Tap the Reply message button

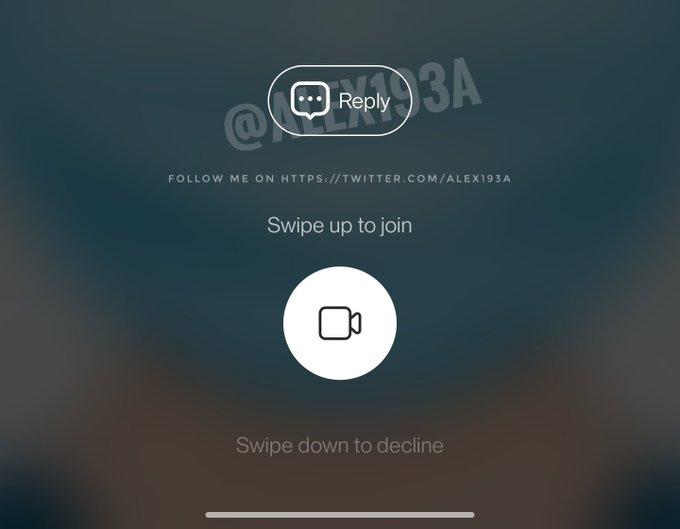coord(340,100)
